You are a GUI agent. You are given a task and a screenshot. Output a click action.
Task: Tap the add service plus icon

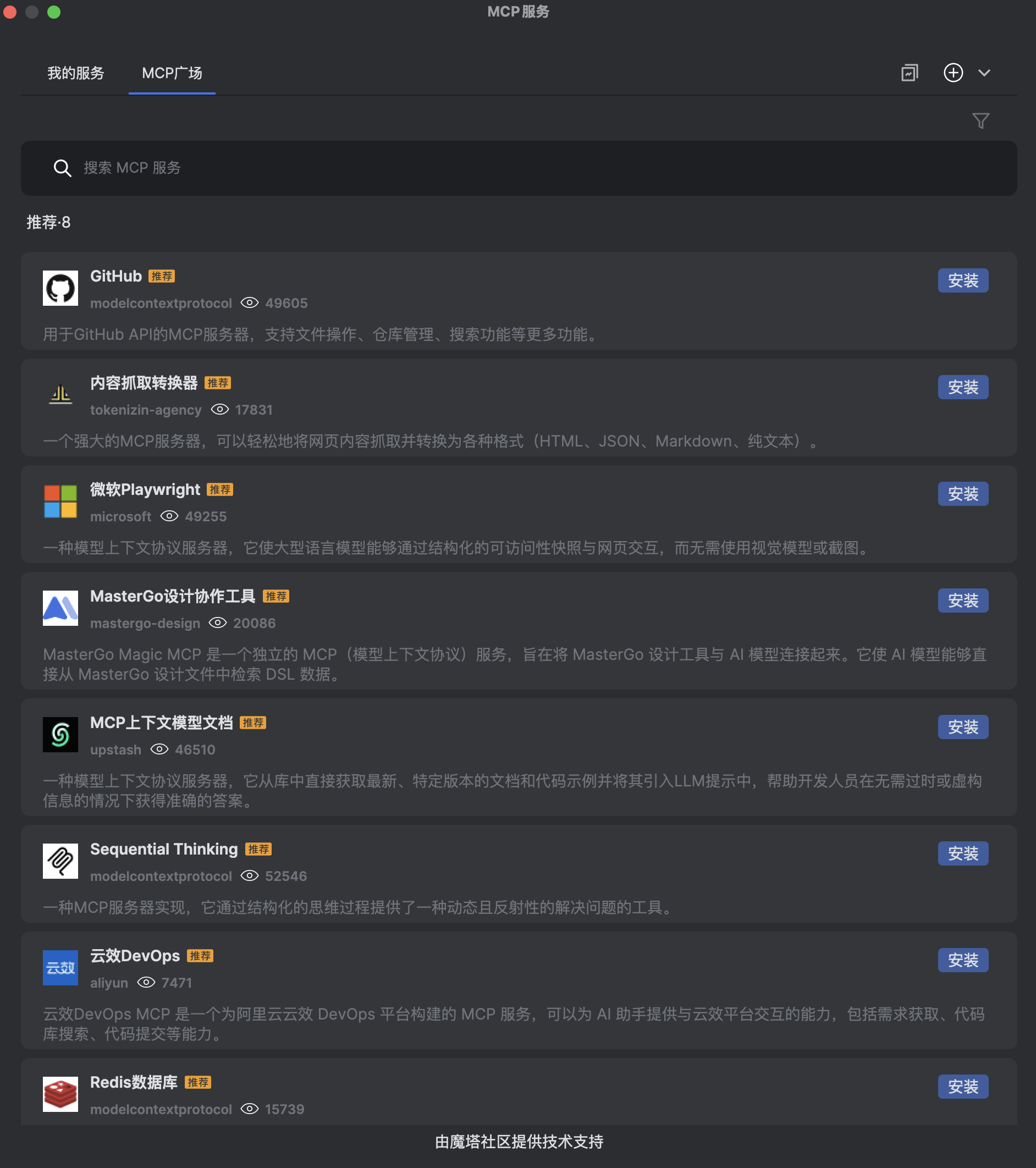pyautogui.click(x=952, y=73)
